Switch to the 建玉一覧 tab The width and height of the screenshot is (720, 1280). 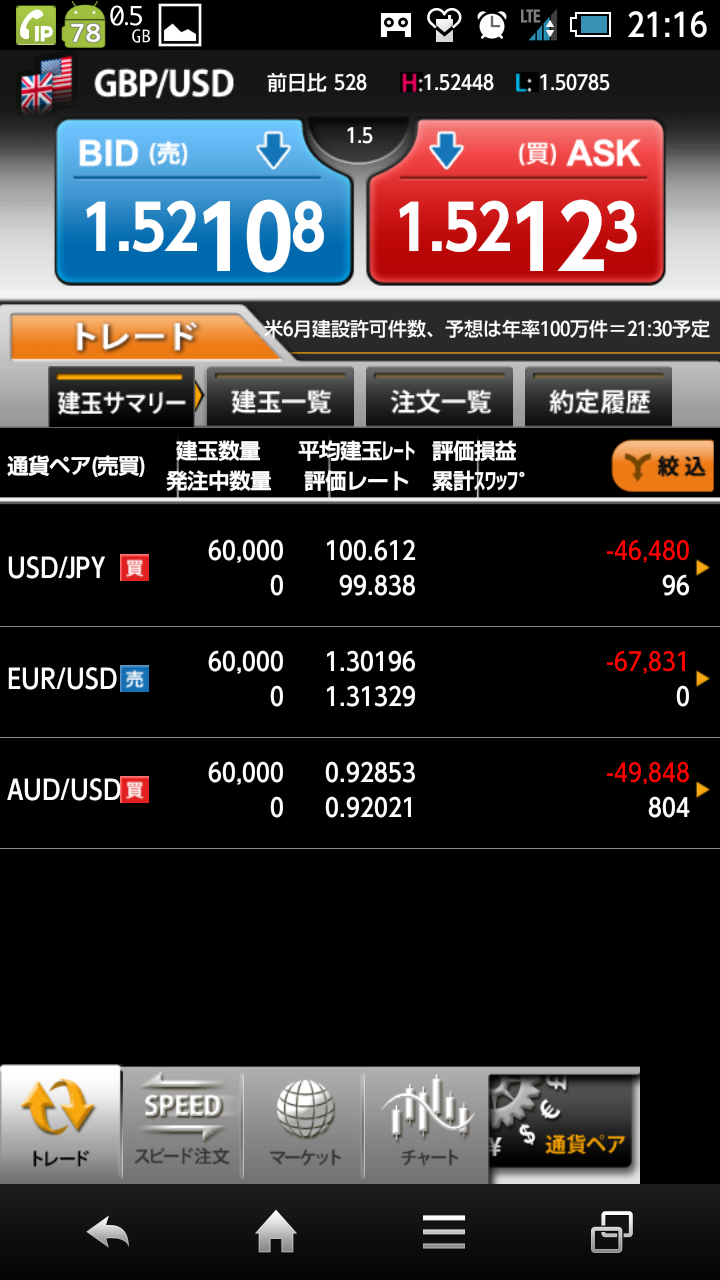click(x=281, y=401)
